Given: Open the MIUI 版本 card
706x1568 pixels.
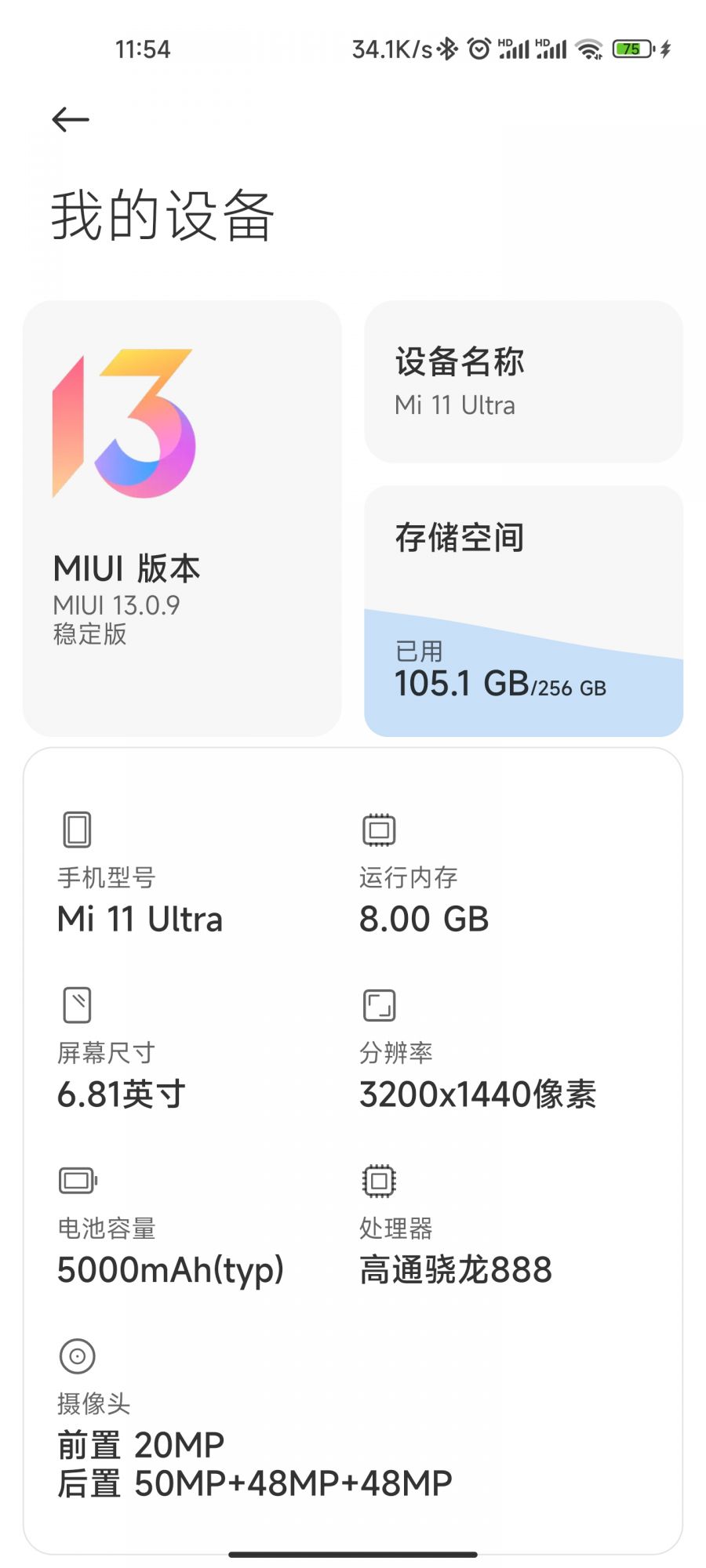Looking at the screenshot, I should tap(182, 518).
